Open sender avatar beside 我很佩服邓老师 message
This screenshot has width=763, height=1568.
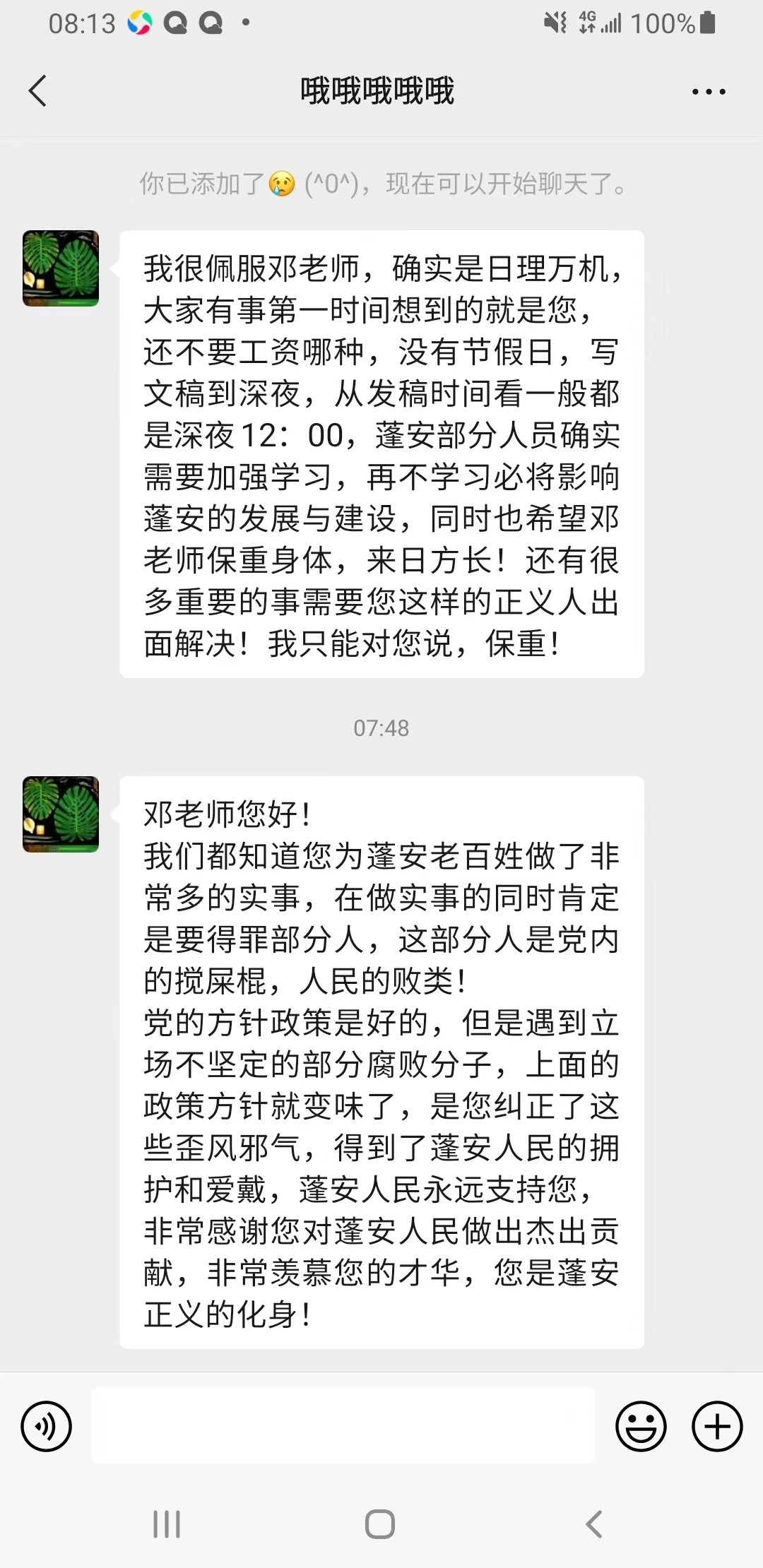pyautogui.click(x=61, y=268)
